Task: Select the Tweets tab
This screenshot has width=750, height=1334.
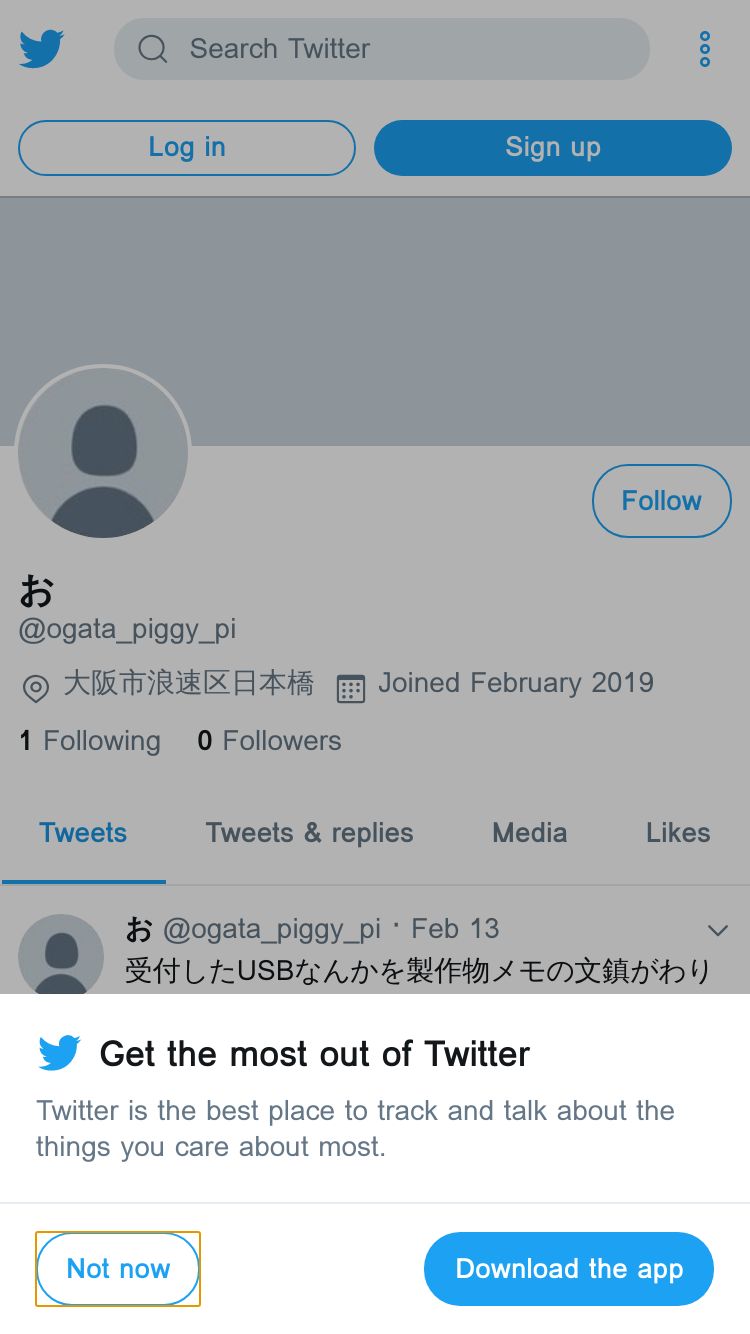Action: [x=83, y=833]
